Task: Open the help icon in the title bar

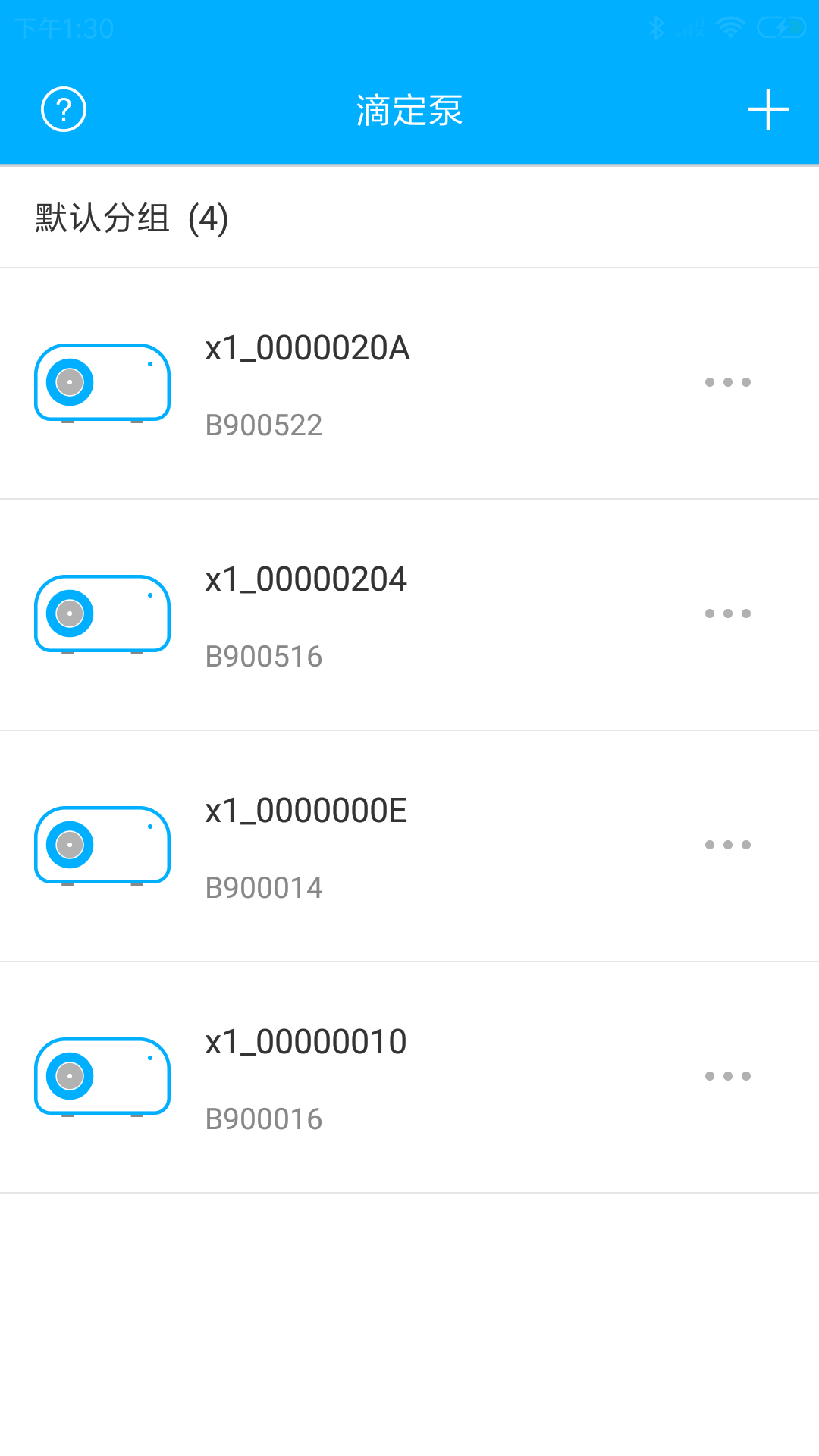Action: click(x=63, y=108)
